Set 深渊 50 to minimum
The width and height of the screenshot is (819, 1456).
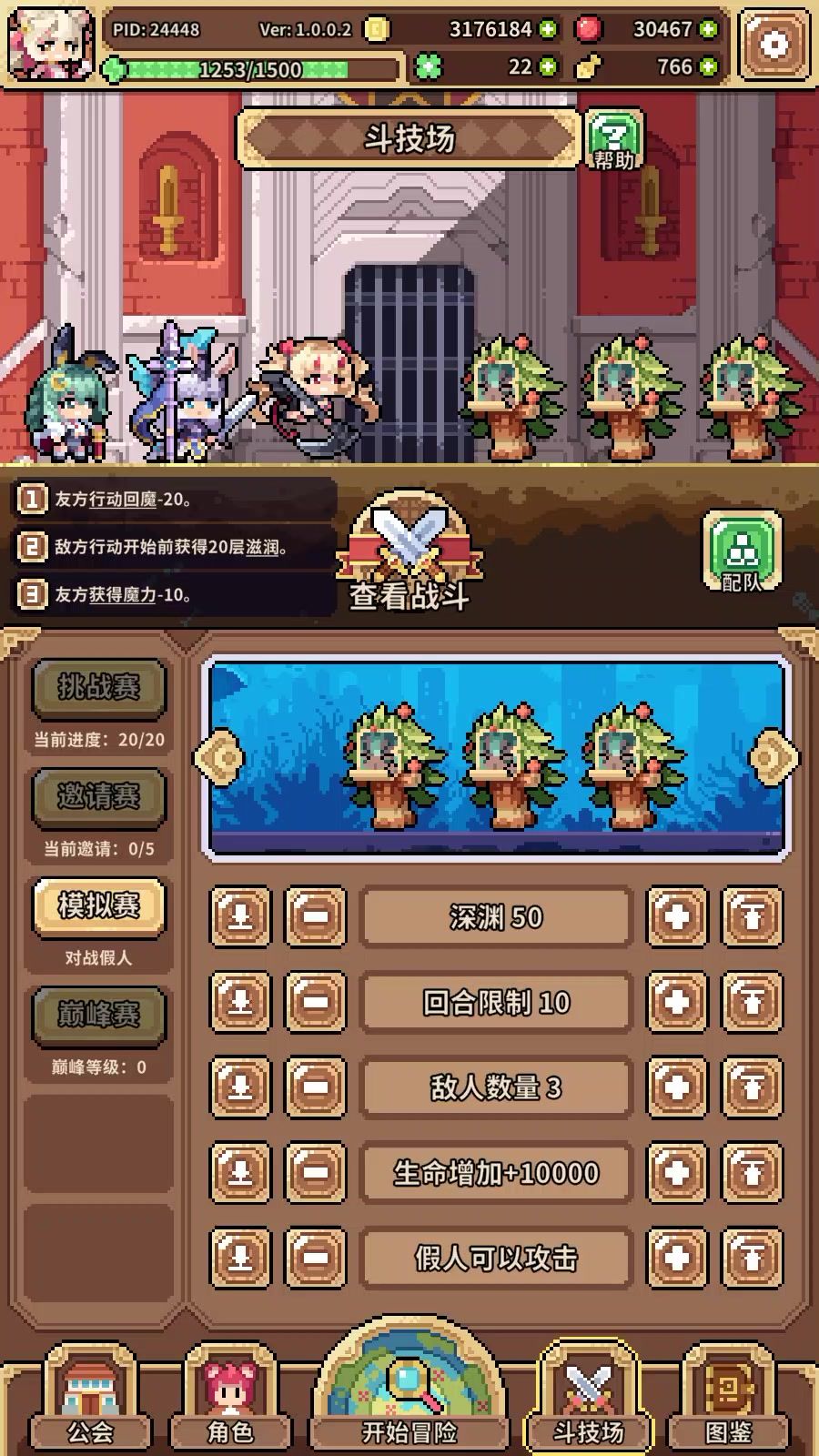click(x=240, y=917)
